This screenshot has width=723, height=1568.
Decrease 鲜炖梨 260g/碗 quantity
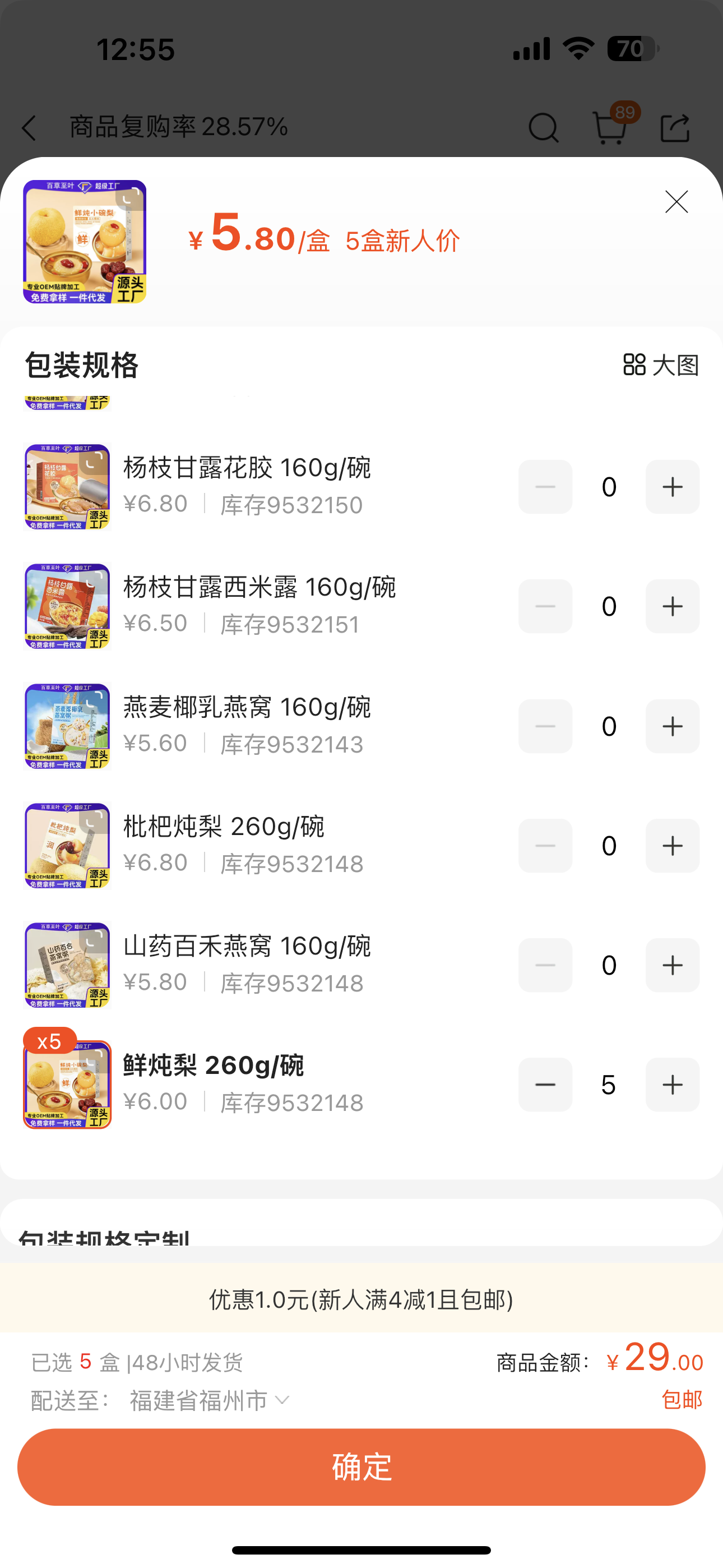pyautogui.click(x=545, y=1085)
